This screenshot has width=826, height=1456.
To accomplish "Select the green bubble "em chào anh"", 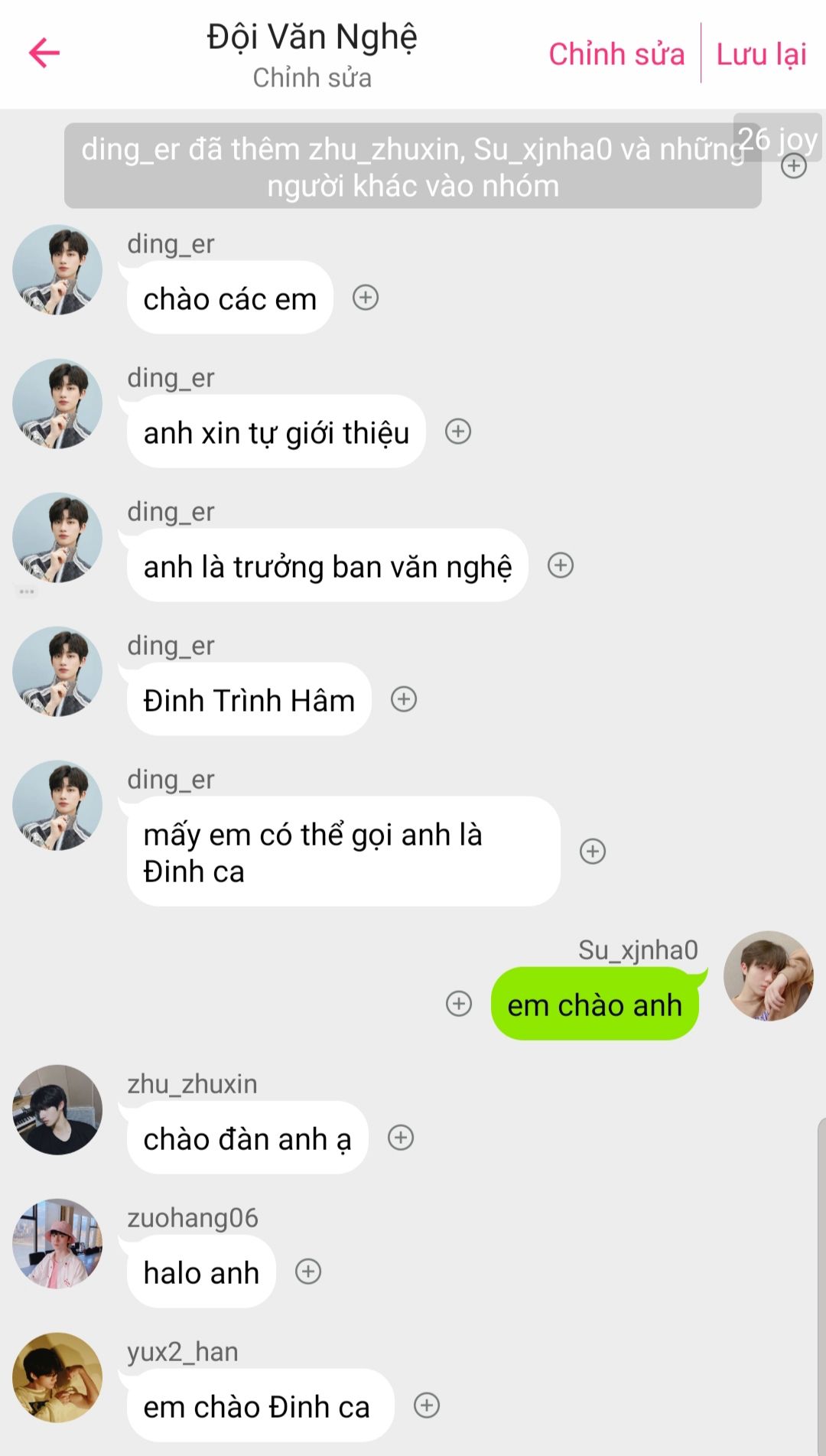I will click(x=595, y=1004).
